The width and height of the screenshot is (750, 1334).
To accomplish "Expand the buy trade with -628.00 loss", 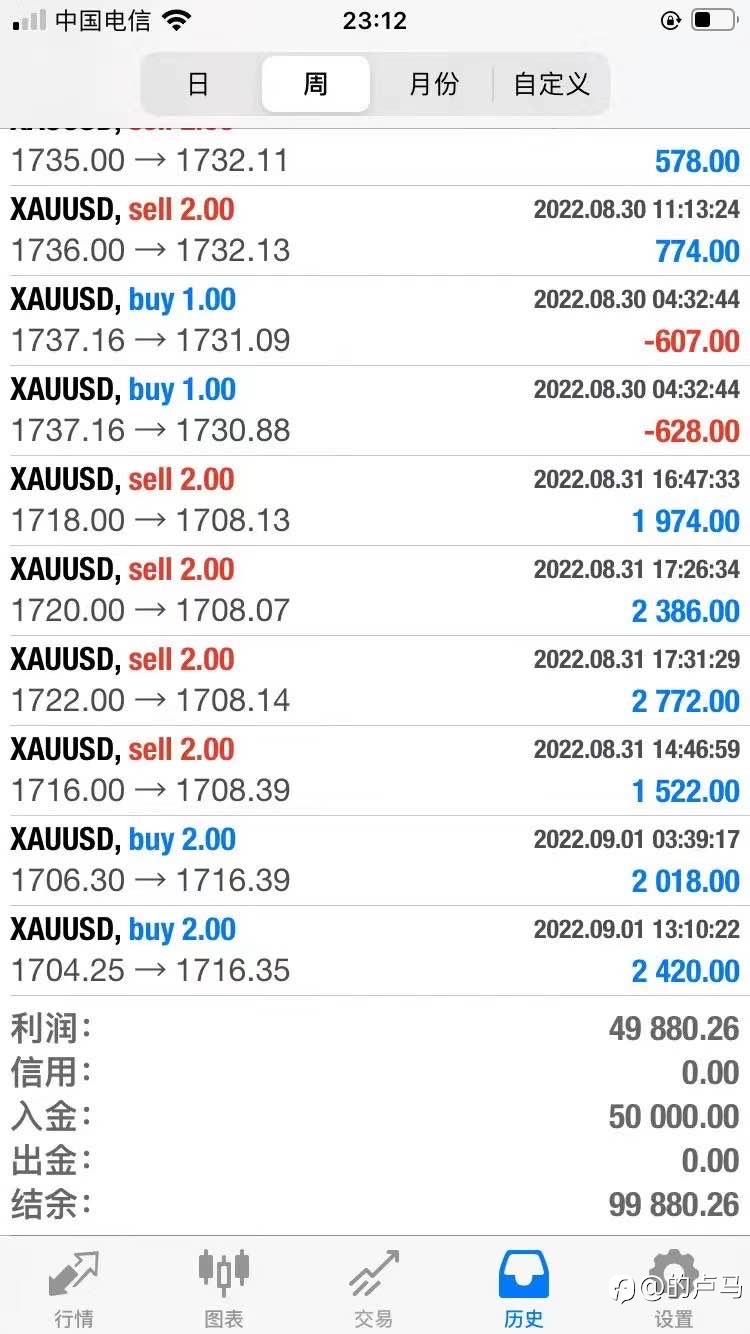I will click(375, 411).
